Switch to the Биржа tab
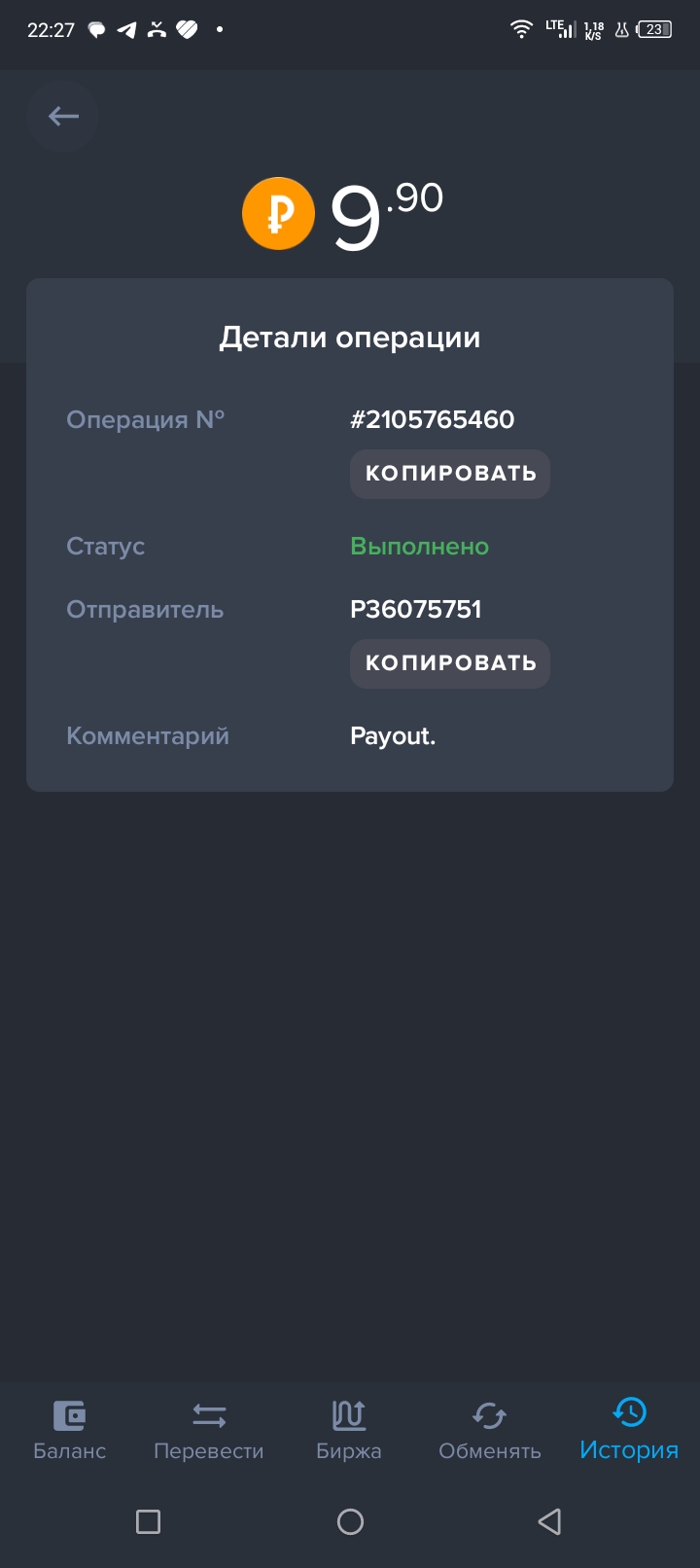The width and height of the screenshot is (700, 1568). pos(349,1429)
